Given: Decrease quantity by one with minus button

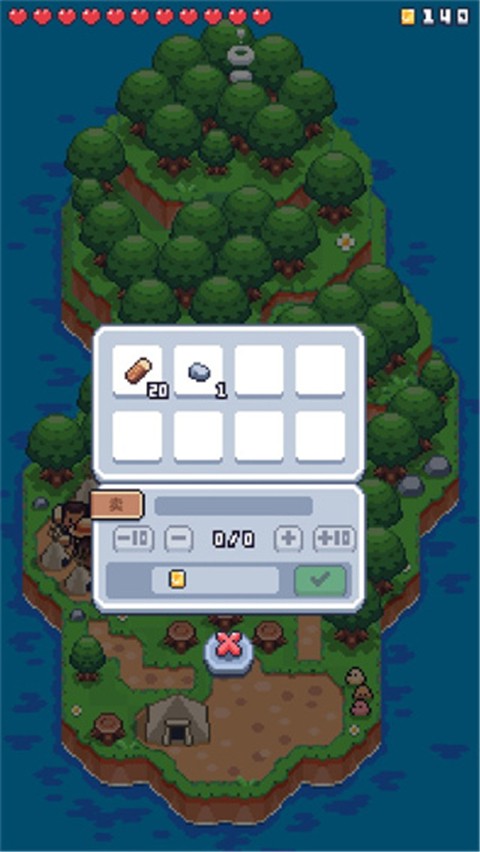Looking at the screenshot, I should click(178, 539).
